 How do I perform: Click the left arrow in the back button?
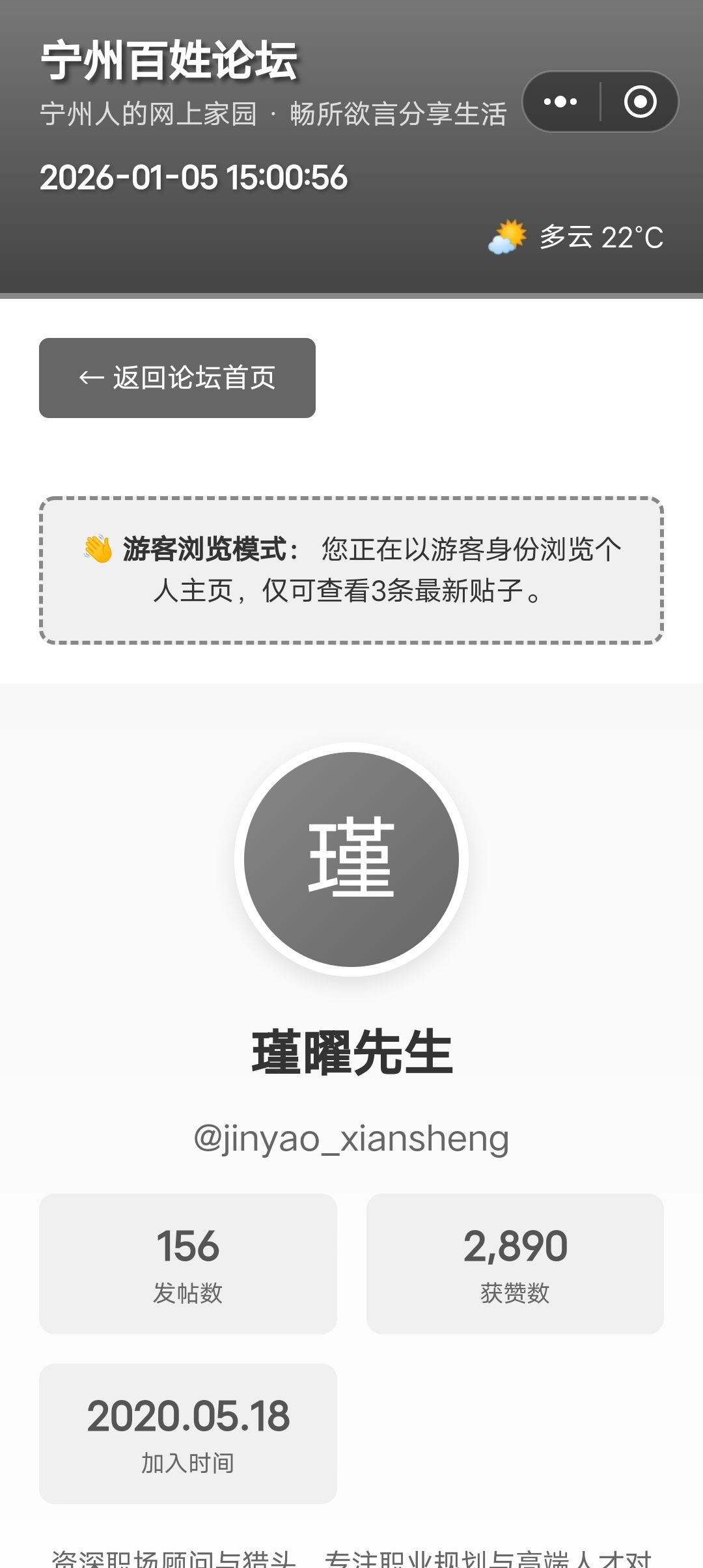[x=91, y=376]
